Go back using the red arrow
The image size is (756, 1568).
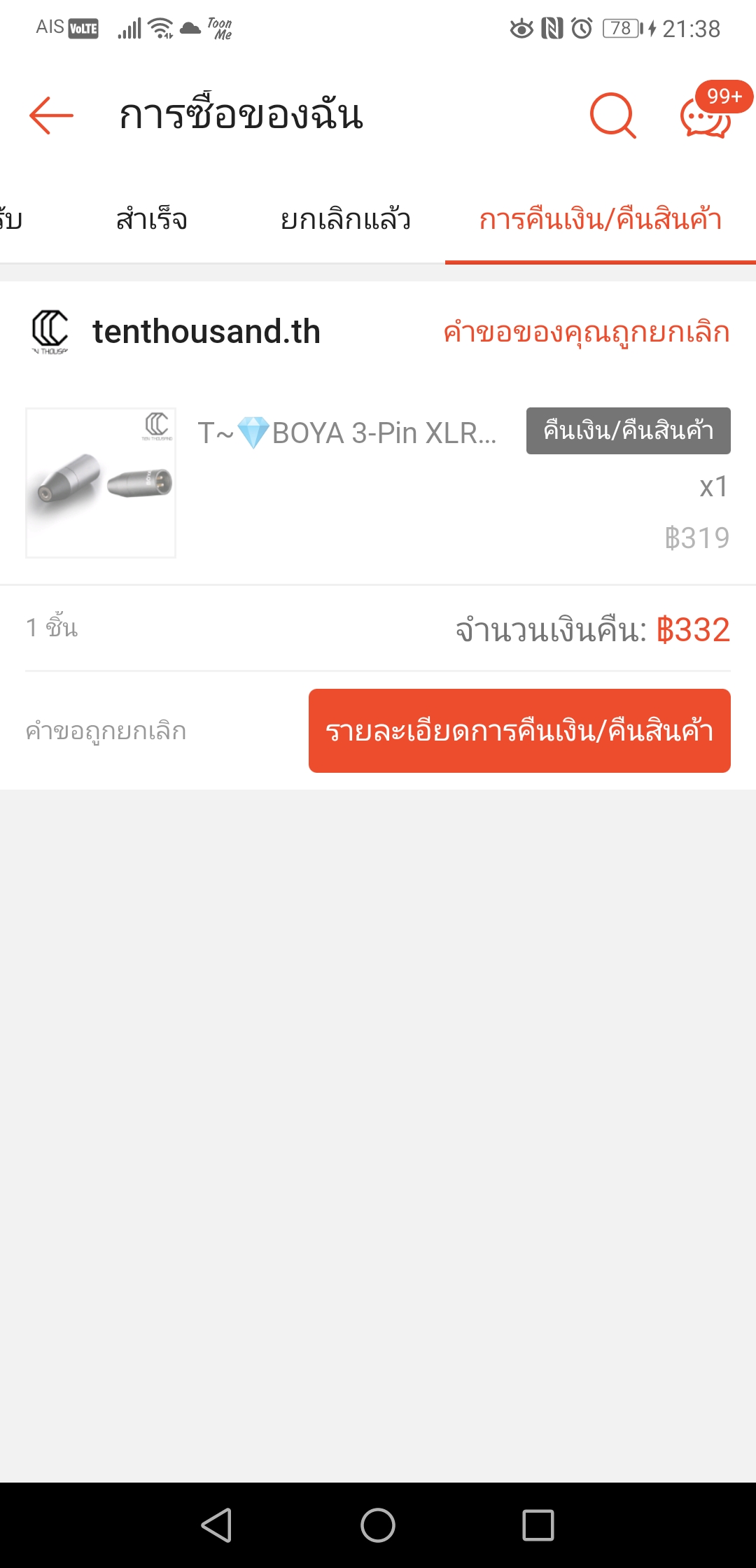coord(51,115)
